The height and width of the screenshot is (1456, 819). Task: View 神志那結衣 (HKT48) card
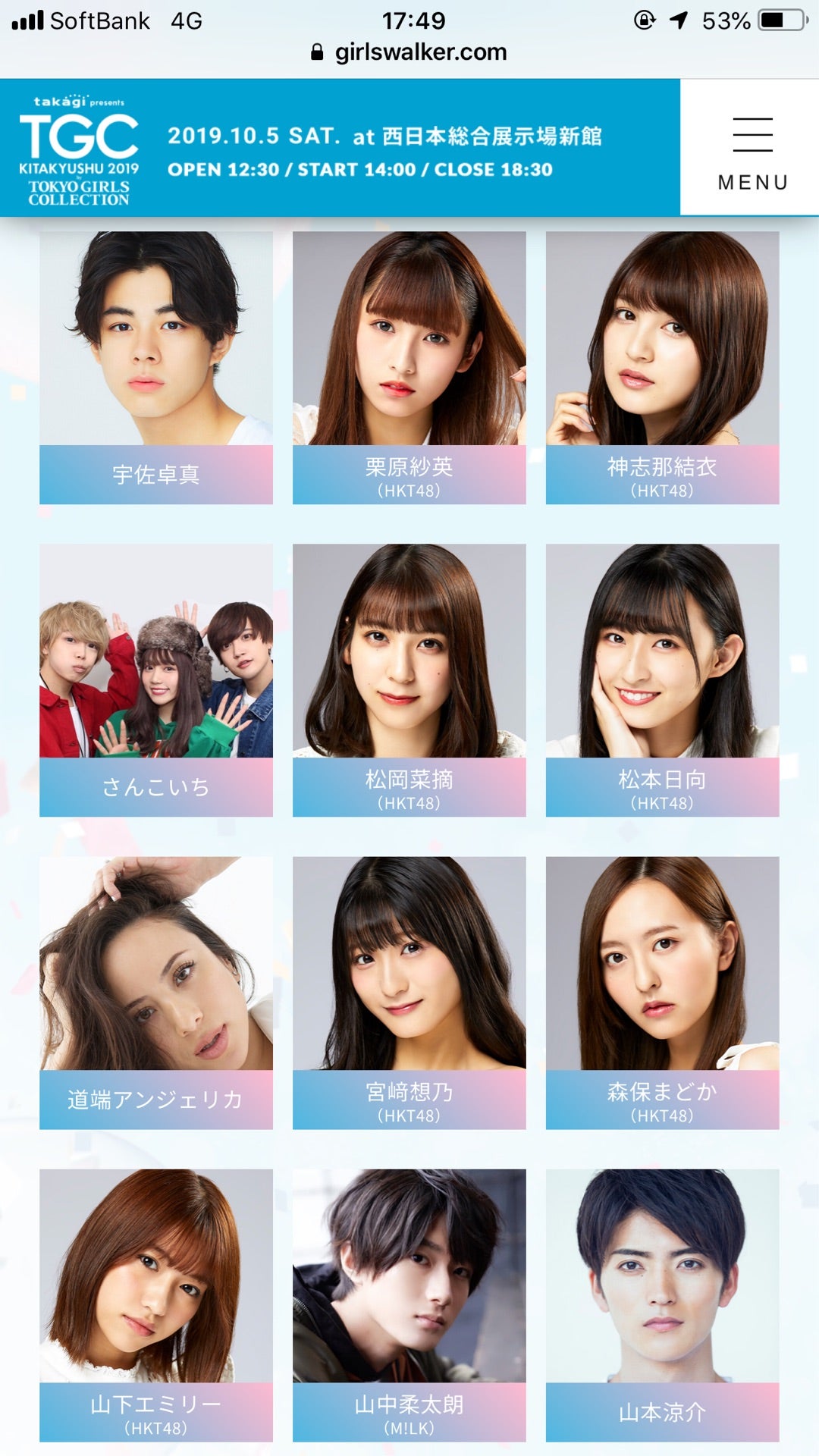[x=662, y=367]
